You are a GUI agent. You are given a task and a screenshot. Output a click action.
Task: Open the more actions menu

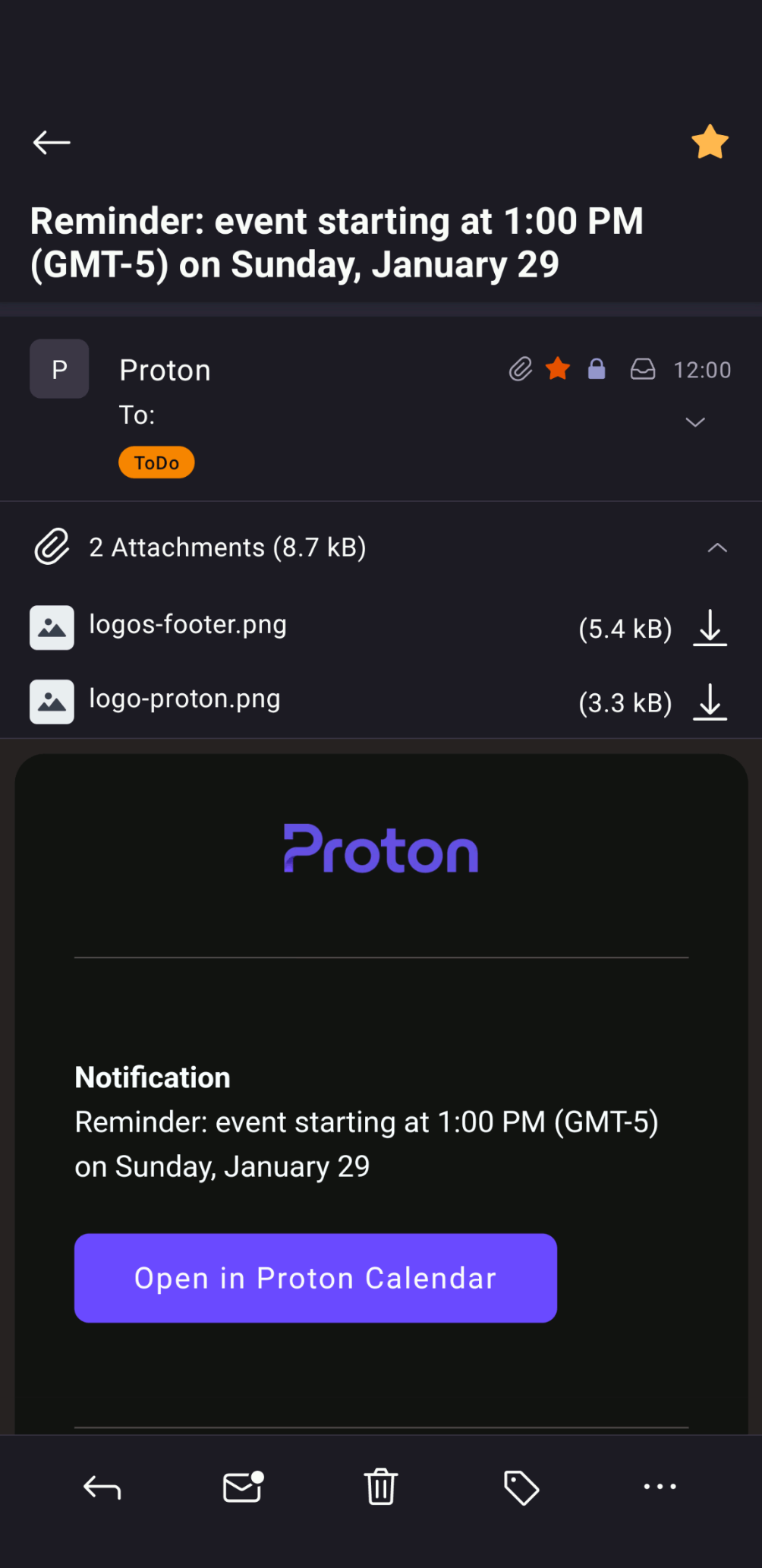pyautogui.click(x=660, y=1487)
